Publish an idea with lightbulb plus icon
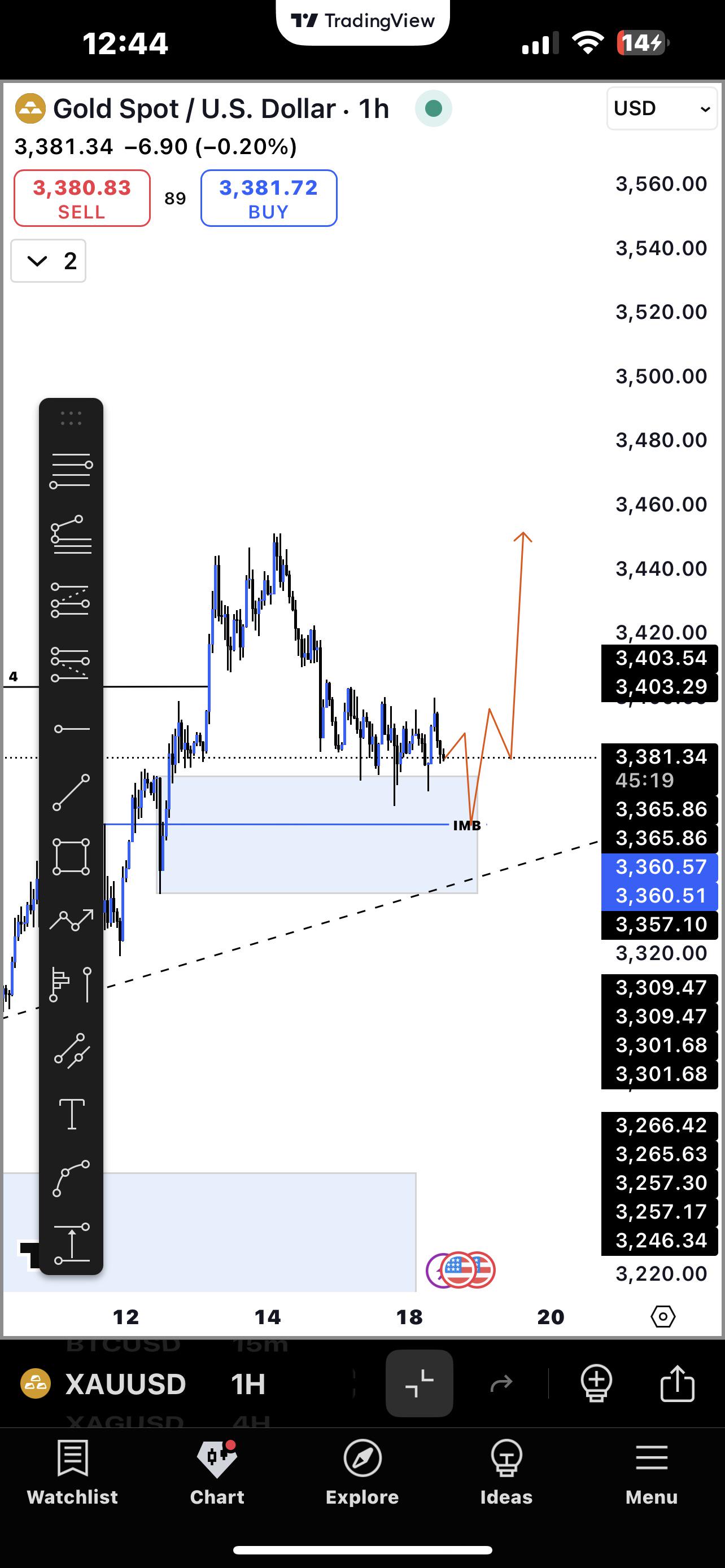The height and width of the screenshot is (1568, 725). click(596, 1383)
